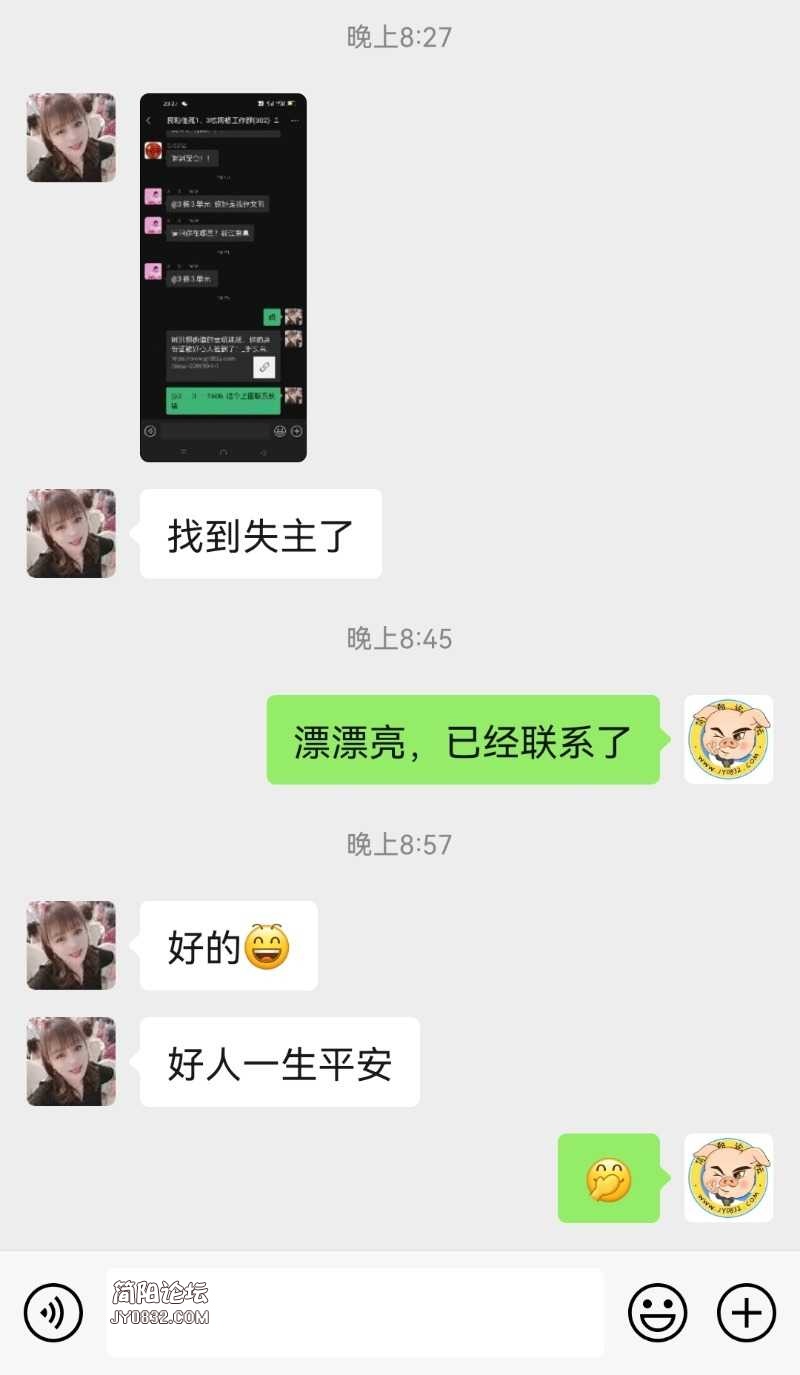Open the plus attachment menu

(x=746, y=1312)
